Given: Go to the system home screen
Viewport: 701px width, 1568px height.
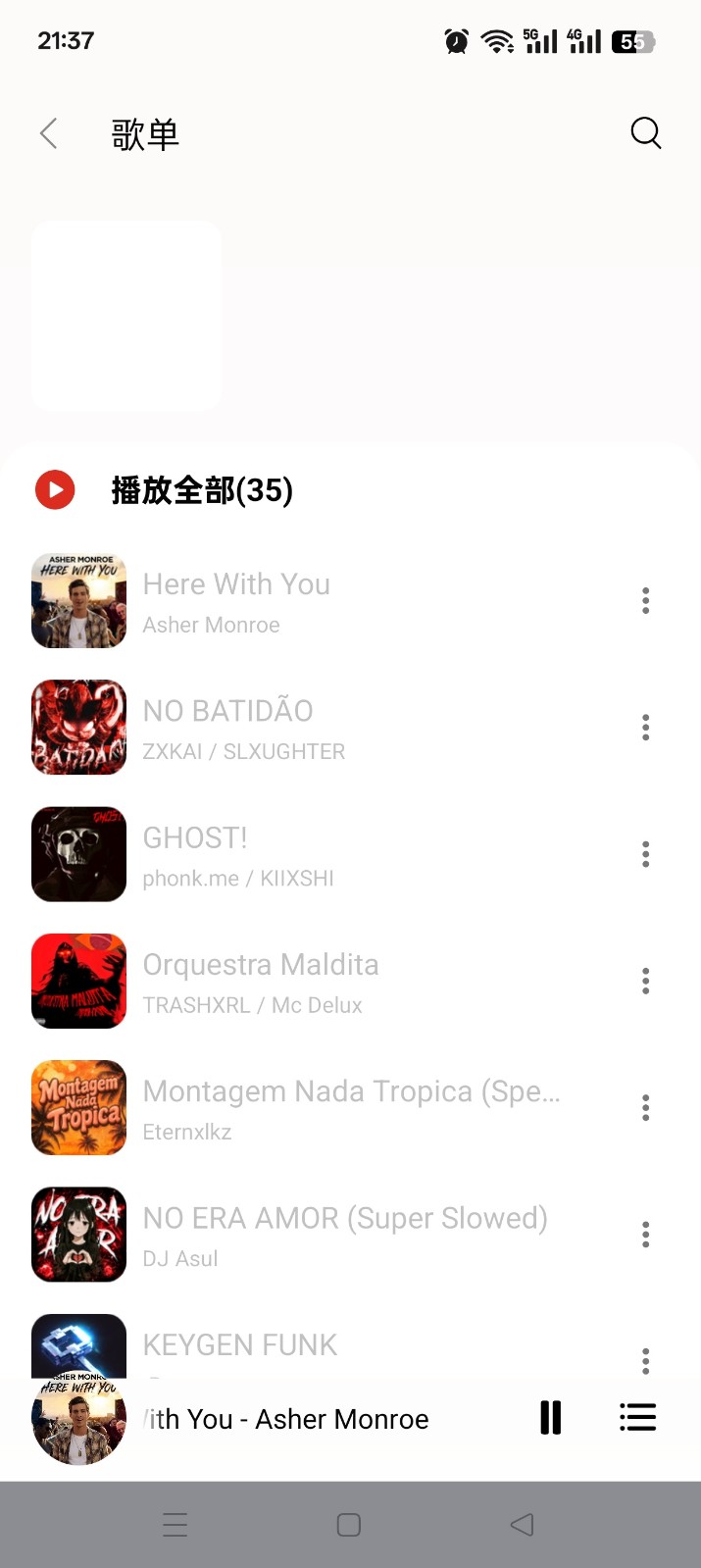Looking at the screenshot, I should click(x=349, y=1525).
